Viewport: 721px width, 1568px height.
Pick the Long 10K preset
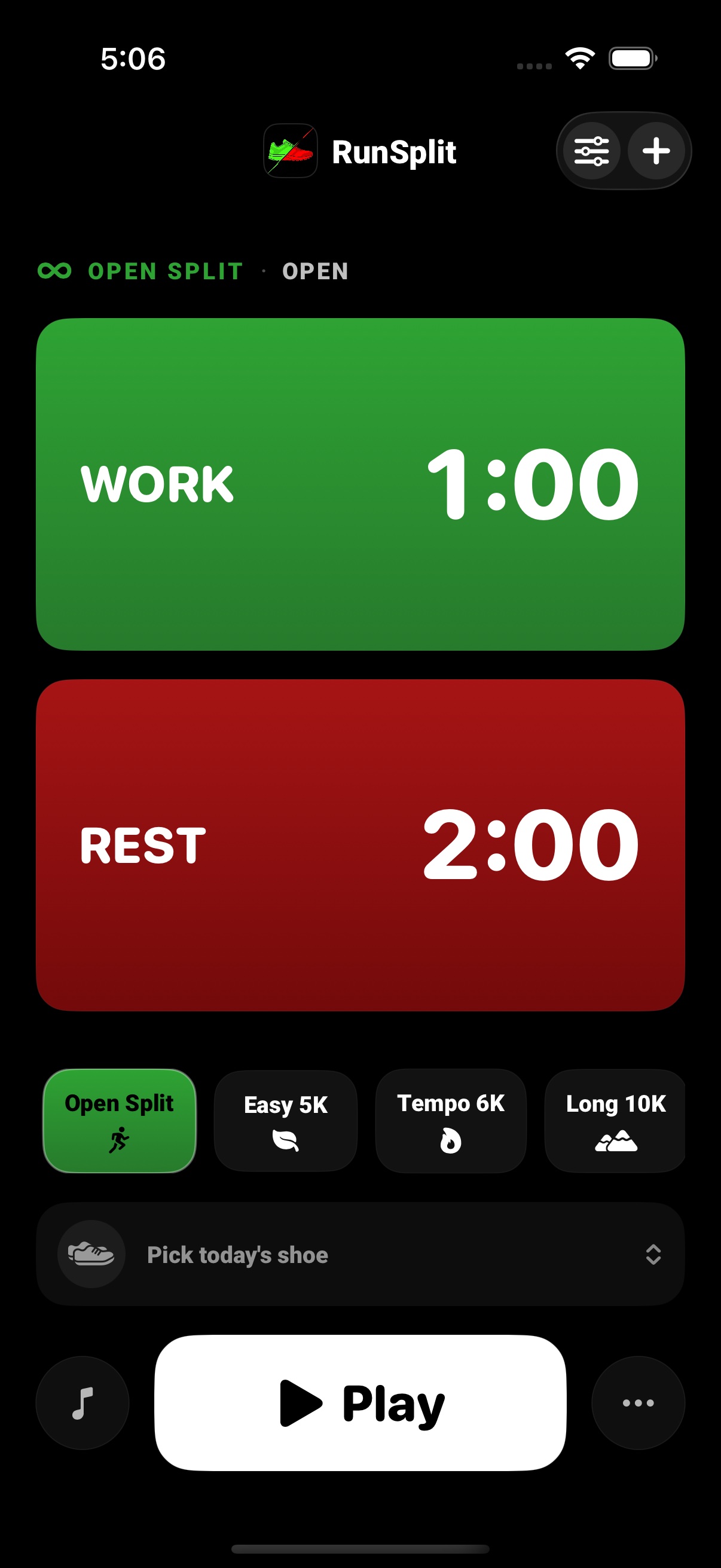615,1121
